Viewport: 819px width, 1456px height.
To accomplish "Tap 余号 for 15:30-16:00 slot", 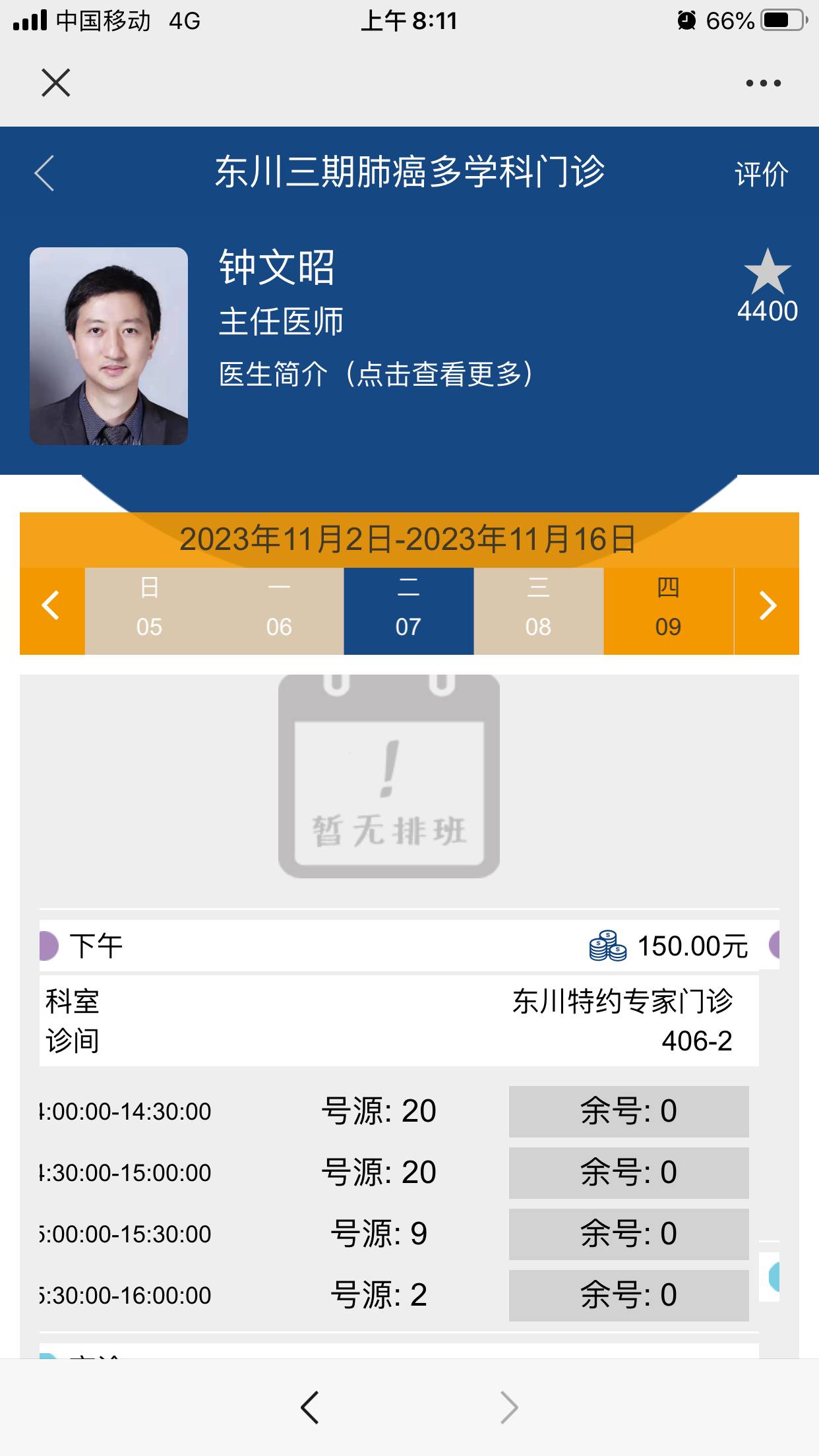I will pos(628,1295).
